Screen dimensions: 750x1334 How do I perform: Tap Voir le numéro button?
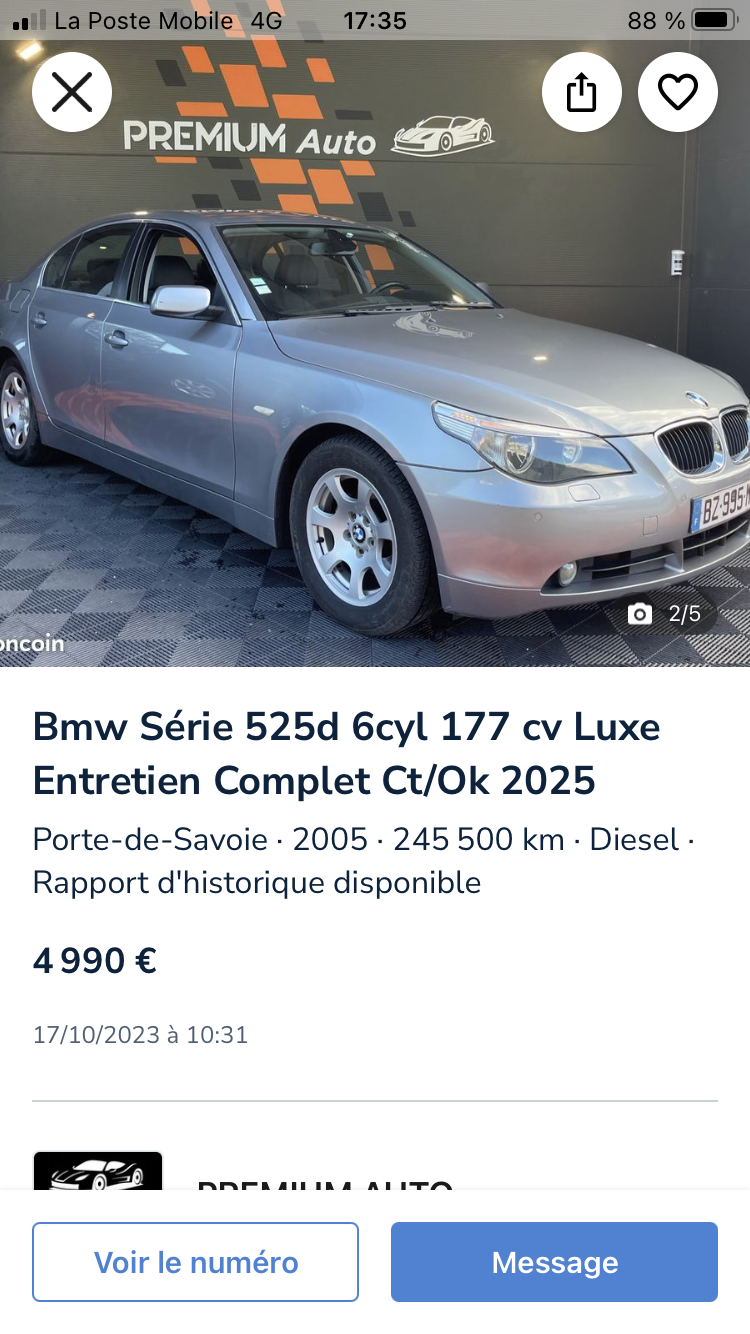195,1262
